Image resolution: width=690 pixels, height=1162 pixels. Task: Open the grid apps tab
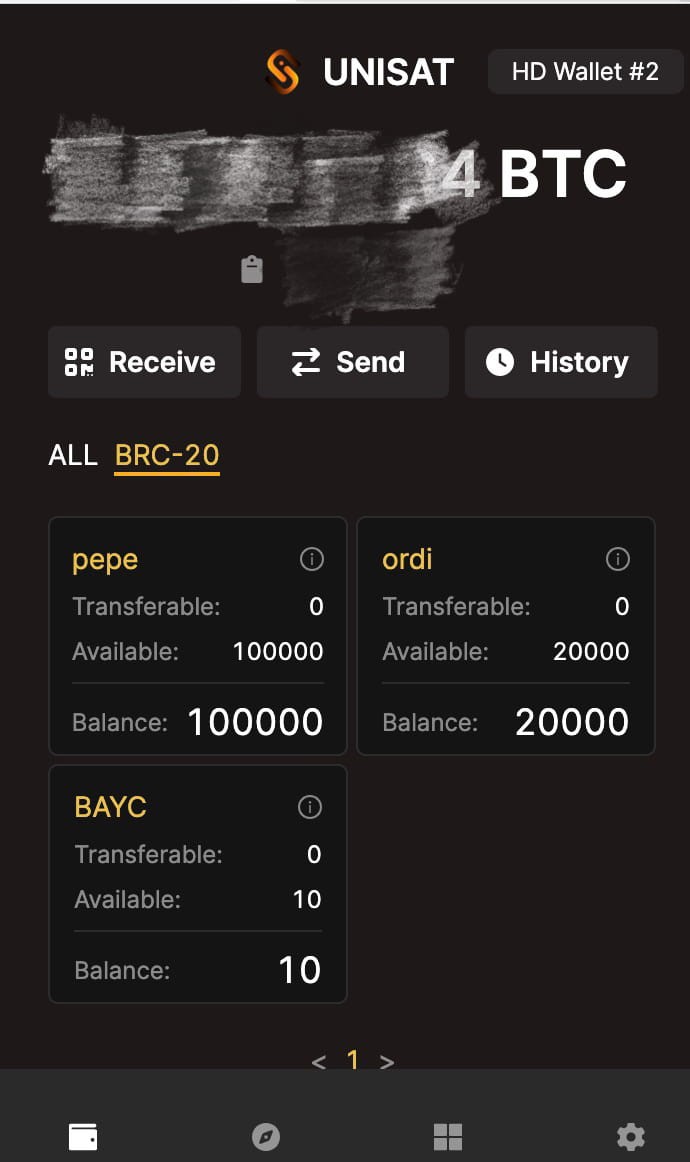coord(447,1136)
